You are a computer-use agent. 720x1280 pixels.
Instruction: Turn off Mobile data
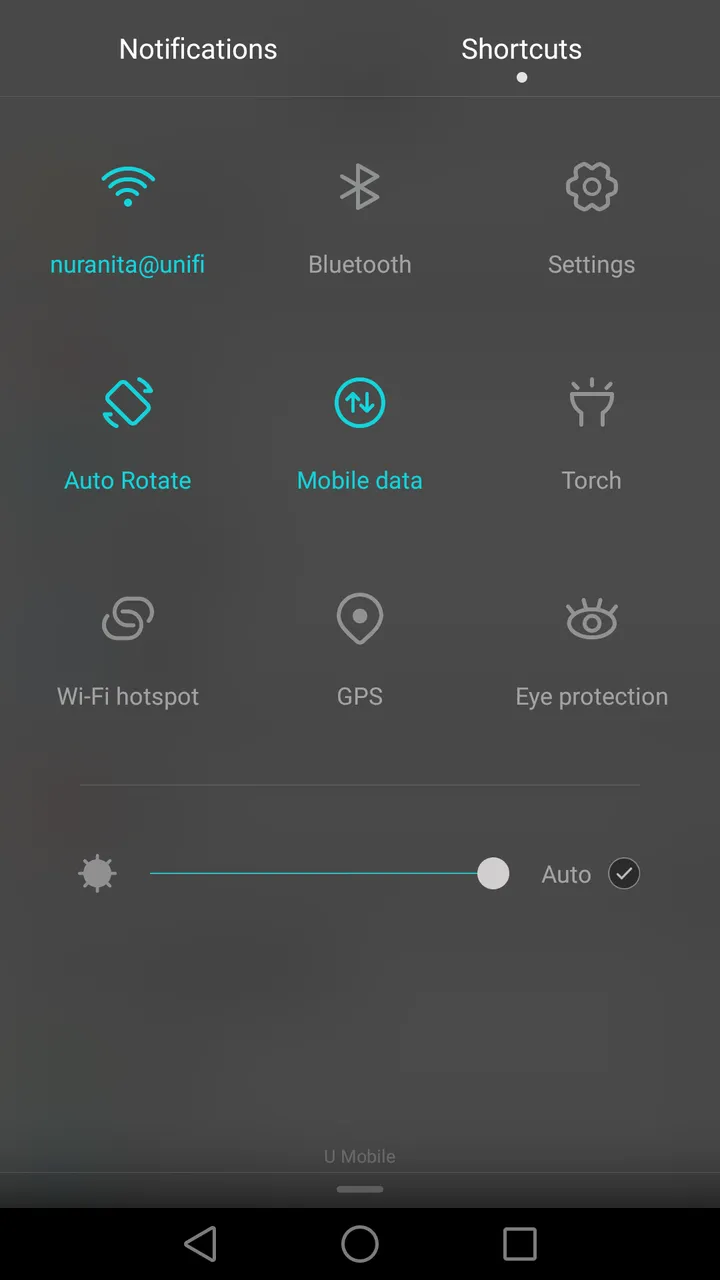359,403
